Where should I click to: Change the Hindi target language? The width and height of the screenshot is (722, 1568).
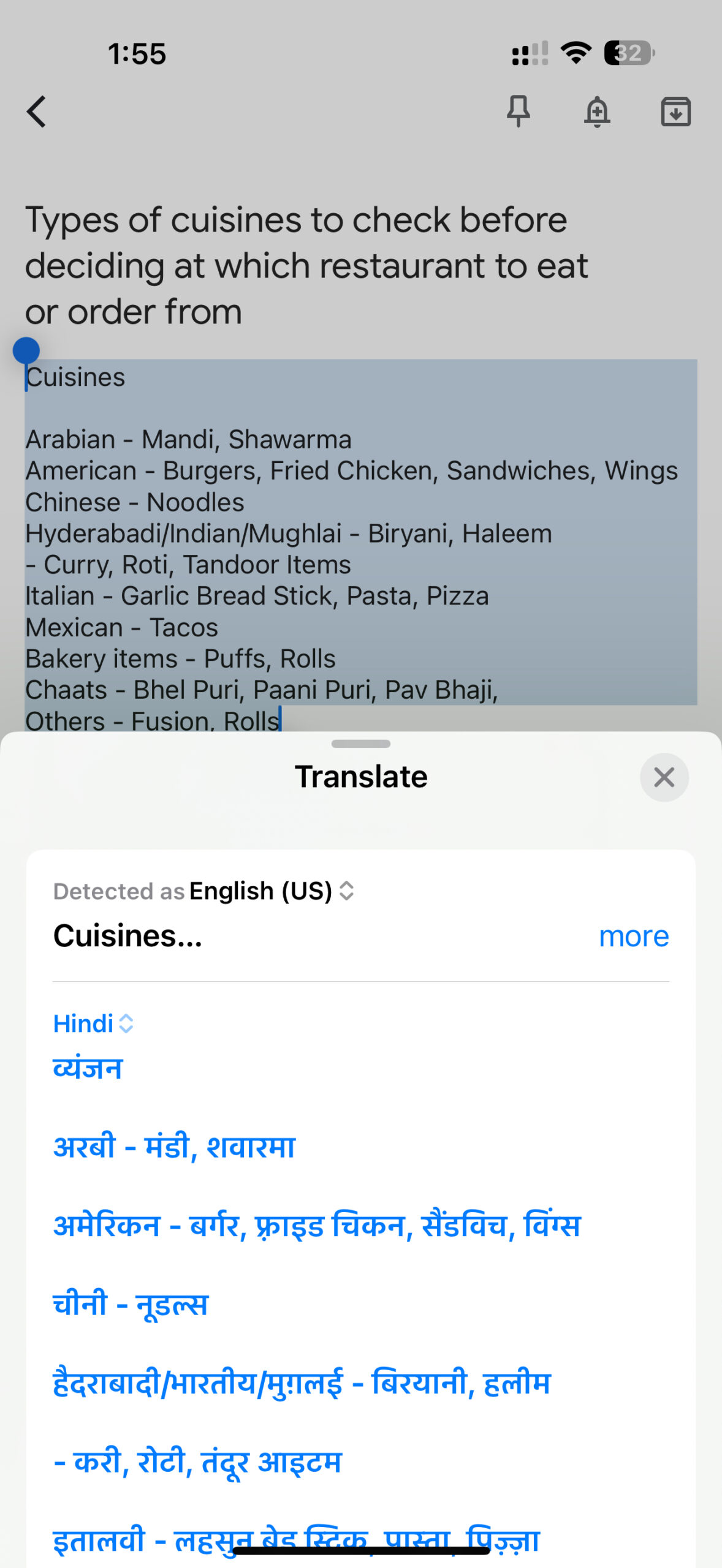pos(93,1023)
